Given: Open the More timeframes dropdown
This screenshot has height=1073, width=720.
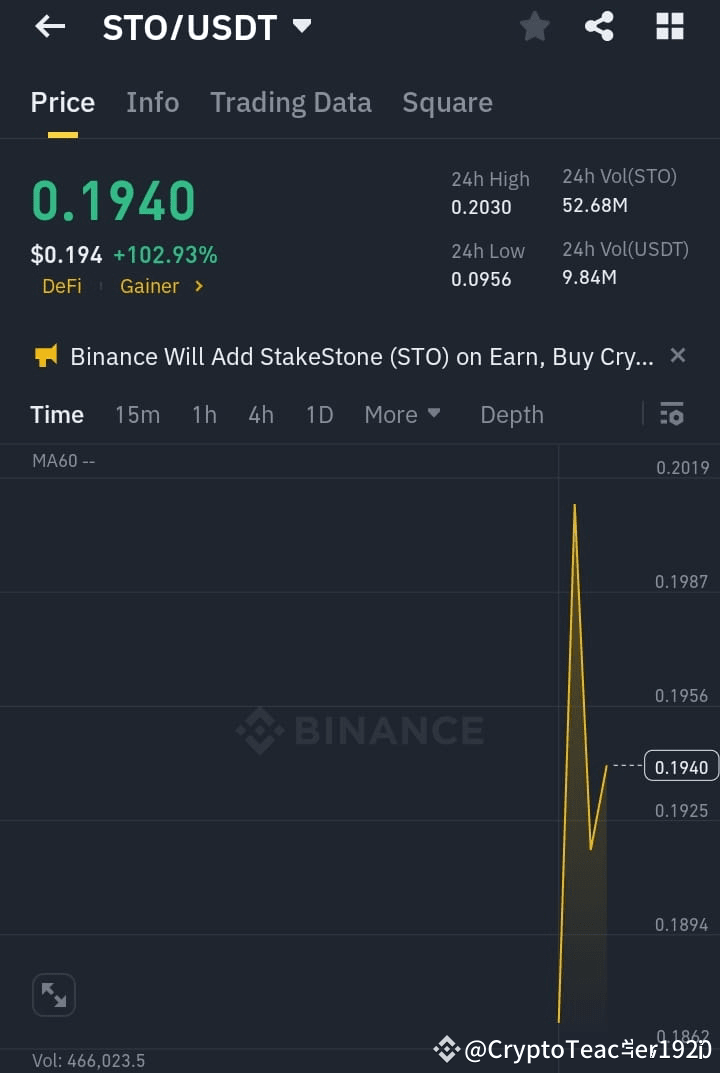Looking at the screenshot, I should [x=402, y=414].
